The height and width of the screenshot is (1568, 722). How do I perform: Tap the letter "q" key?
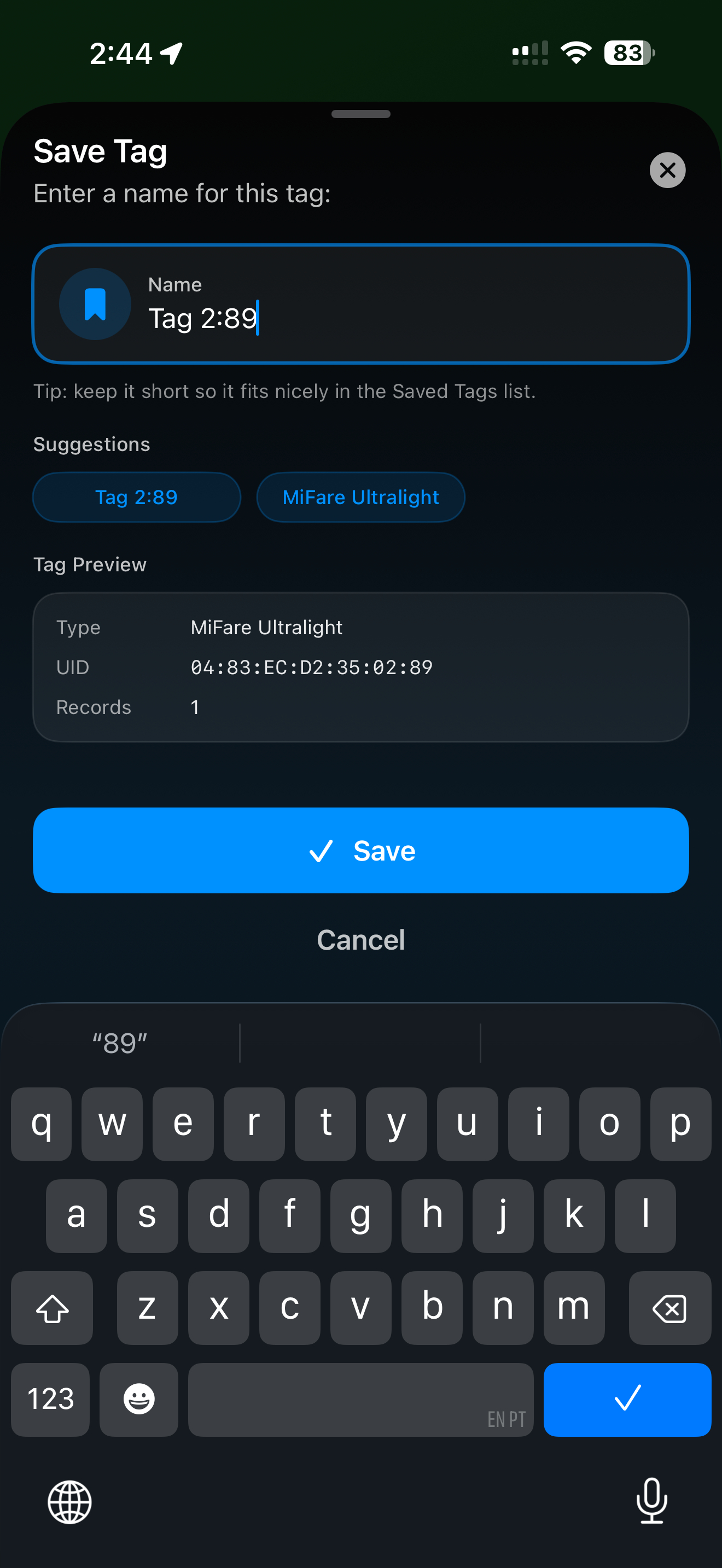[41, 1124]
